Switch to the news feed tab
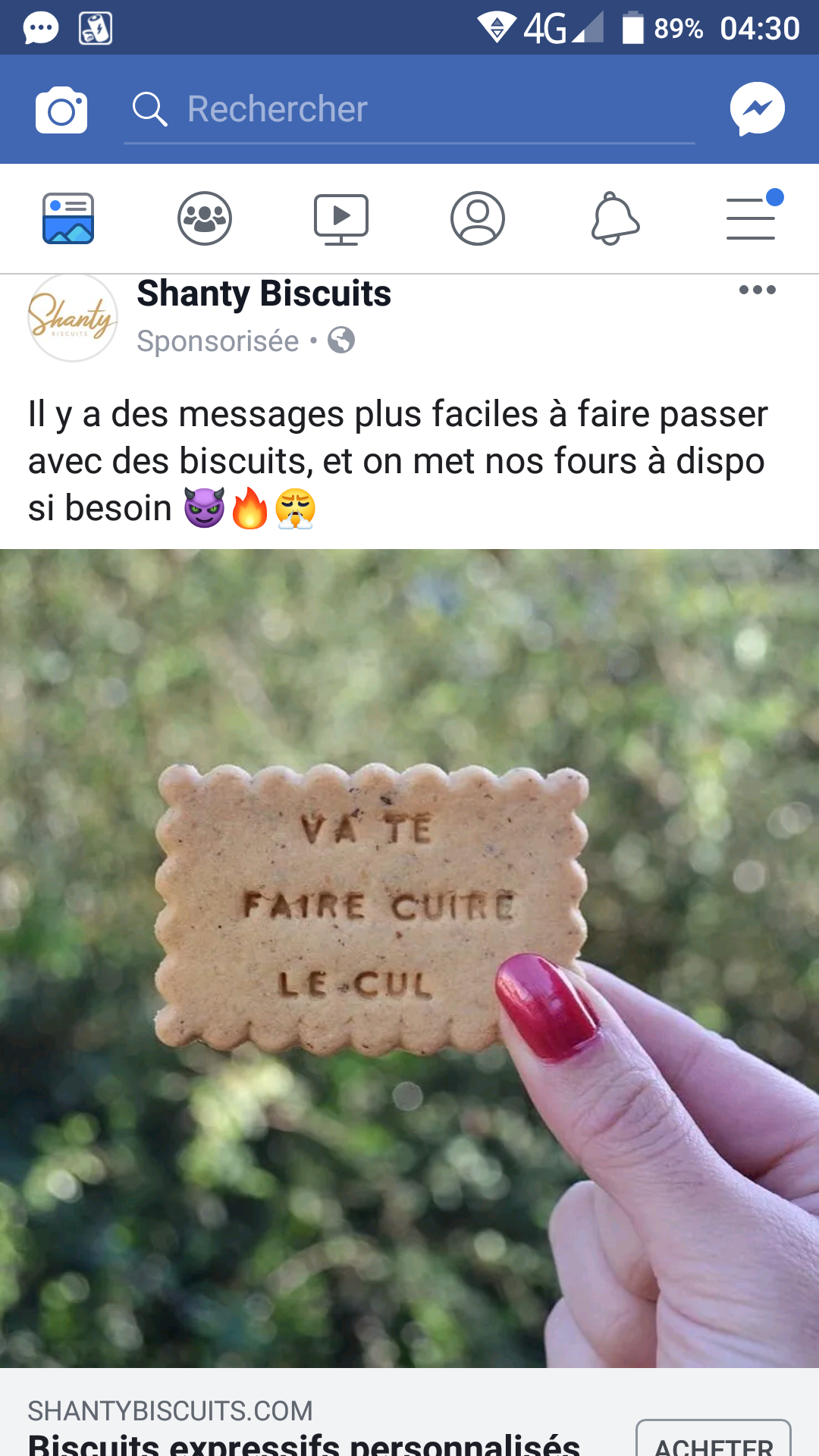Screen dimensions: 819x1456 point(68,218)
